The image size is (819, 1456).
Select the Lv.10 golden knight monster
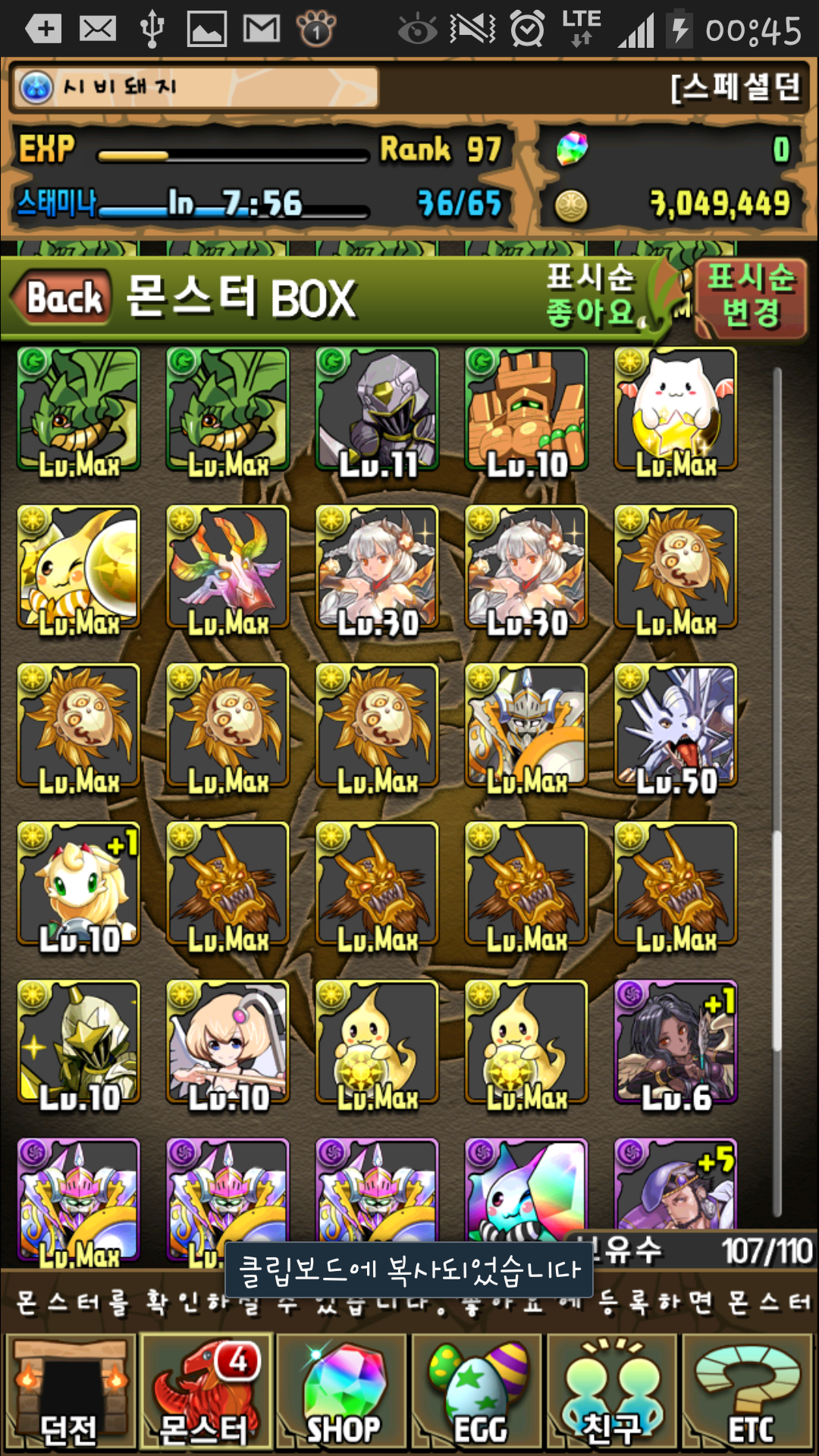(x=79, y=1043)
